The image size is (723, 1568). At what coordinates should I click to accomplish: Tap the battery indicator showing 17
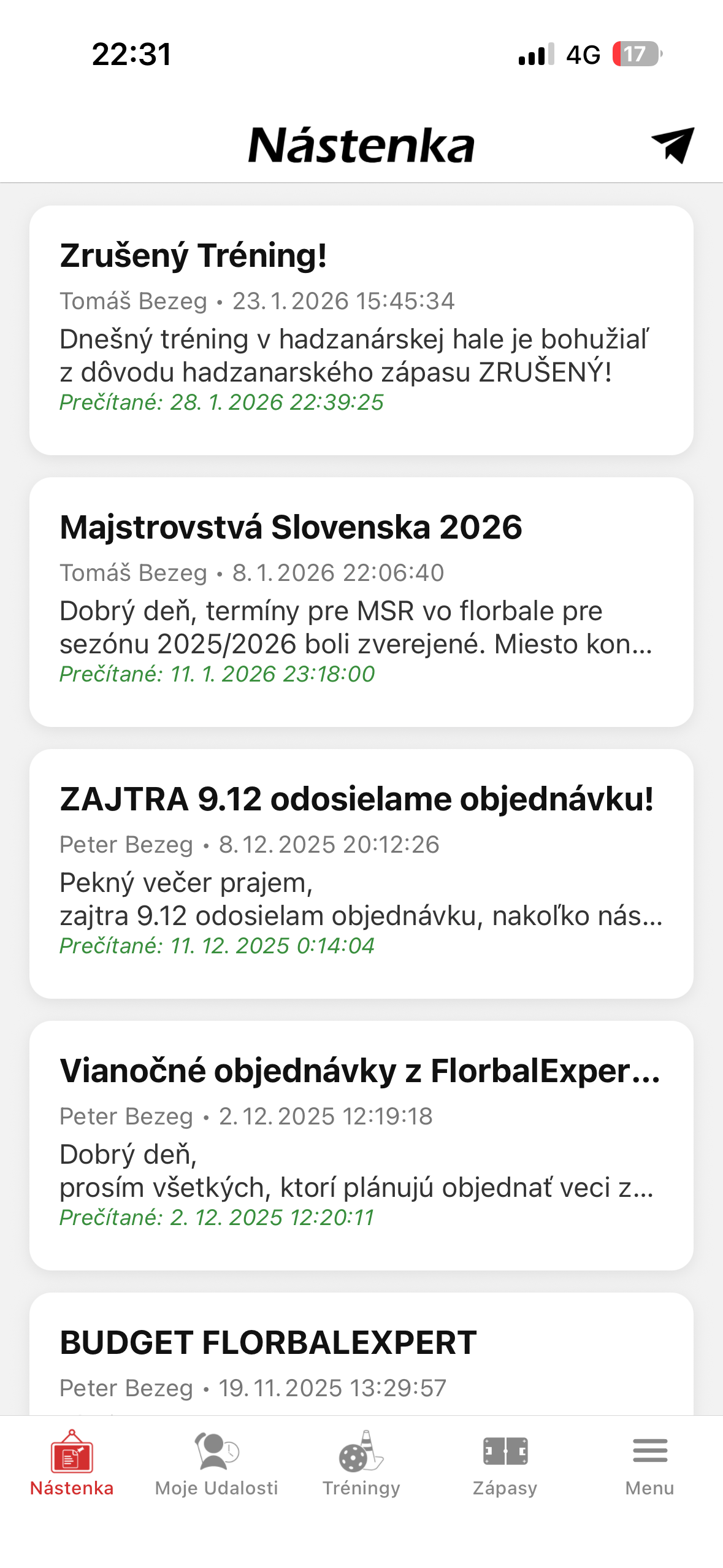pos(636,55)
